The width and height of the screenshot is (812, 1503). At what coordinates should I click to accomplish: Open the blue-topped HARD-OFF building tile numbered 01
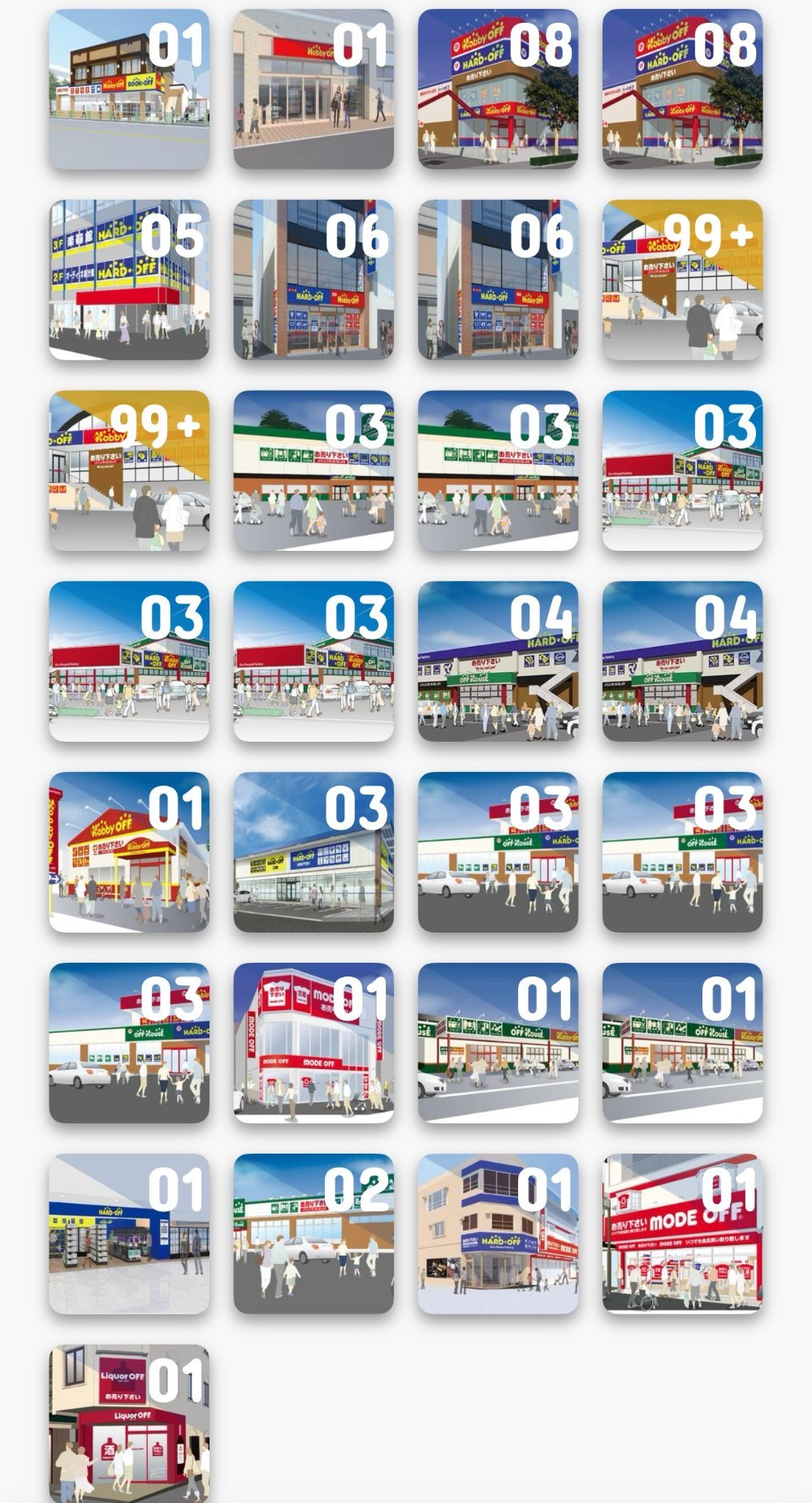click(498, 1233)
